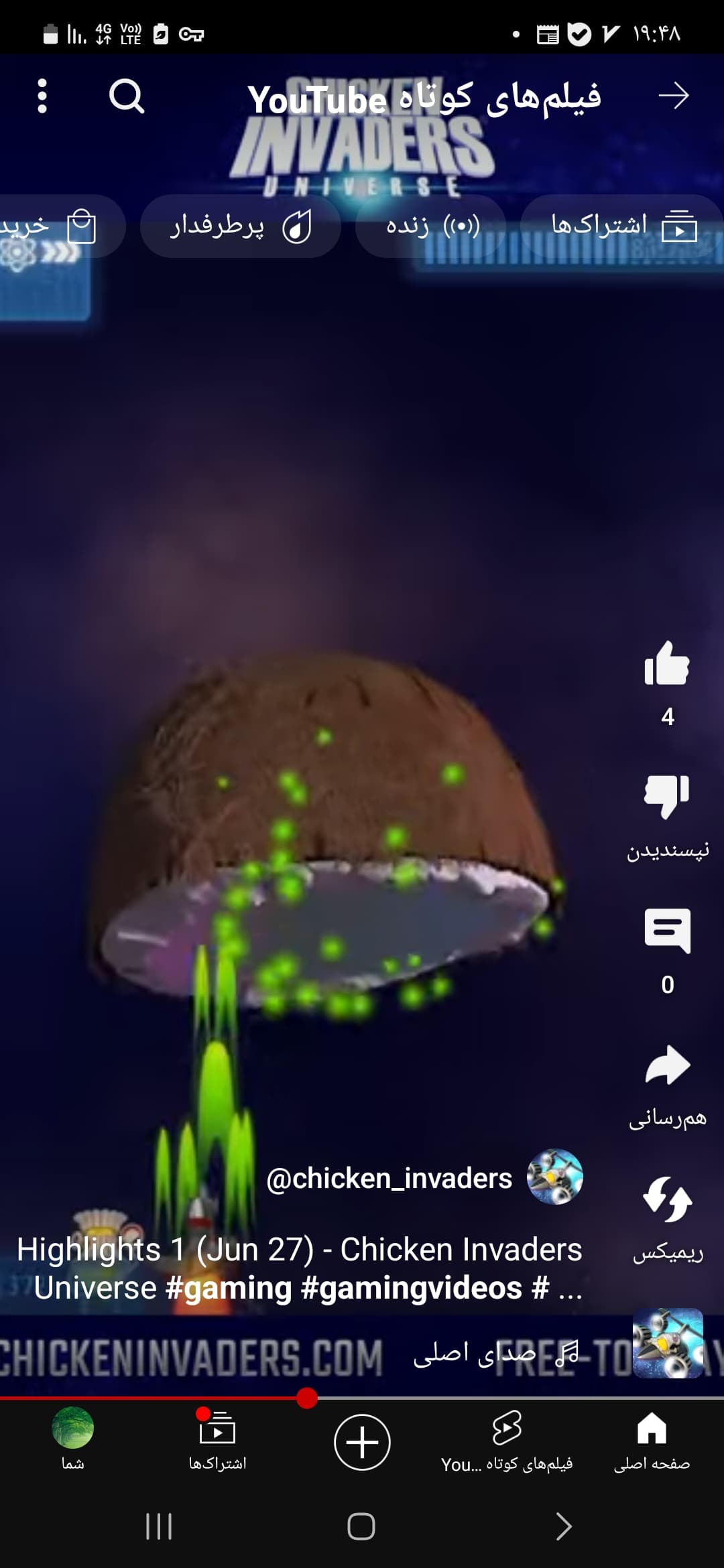This screenshot has width=724, height=1568.
Task: Remix this Short with ریمیکس
Action: (666, 1199)
